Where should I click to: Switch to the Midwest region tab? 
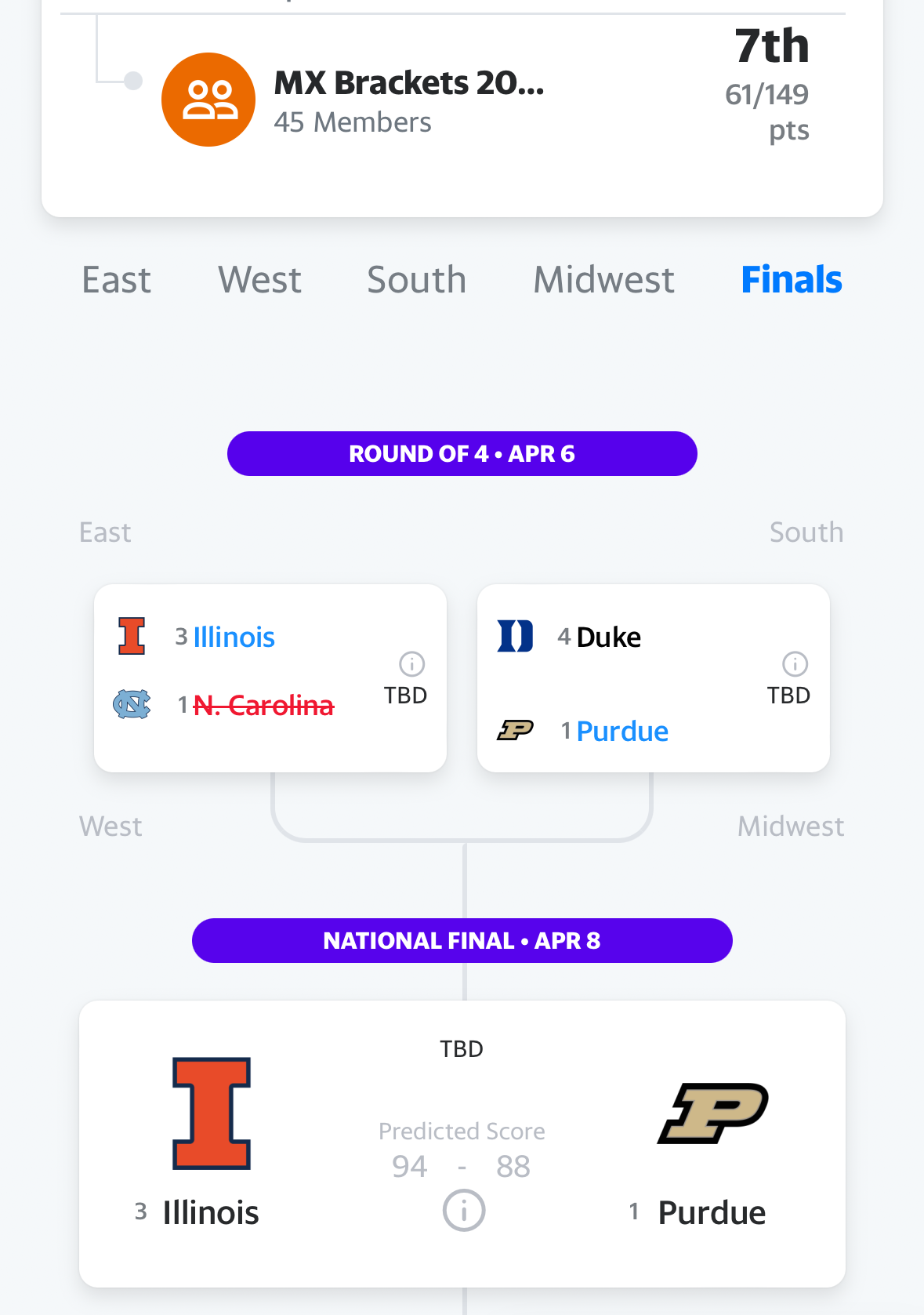click(603, 280)
